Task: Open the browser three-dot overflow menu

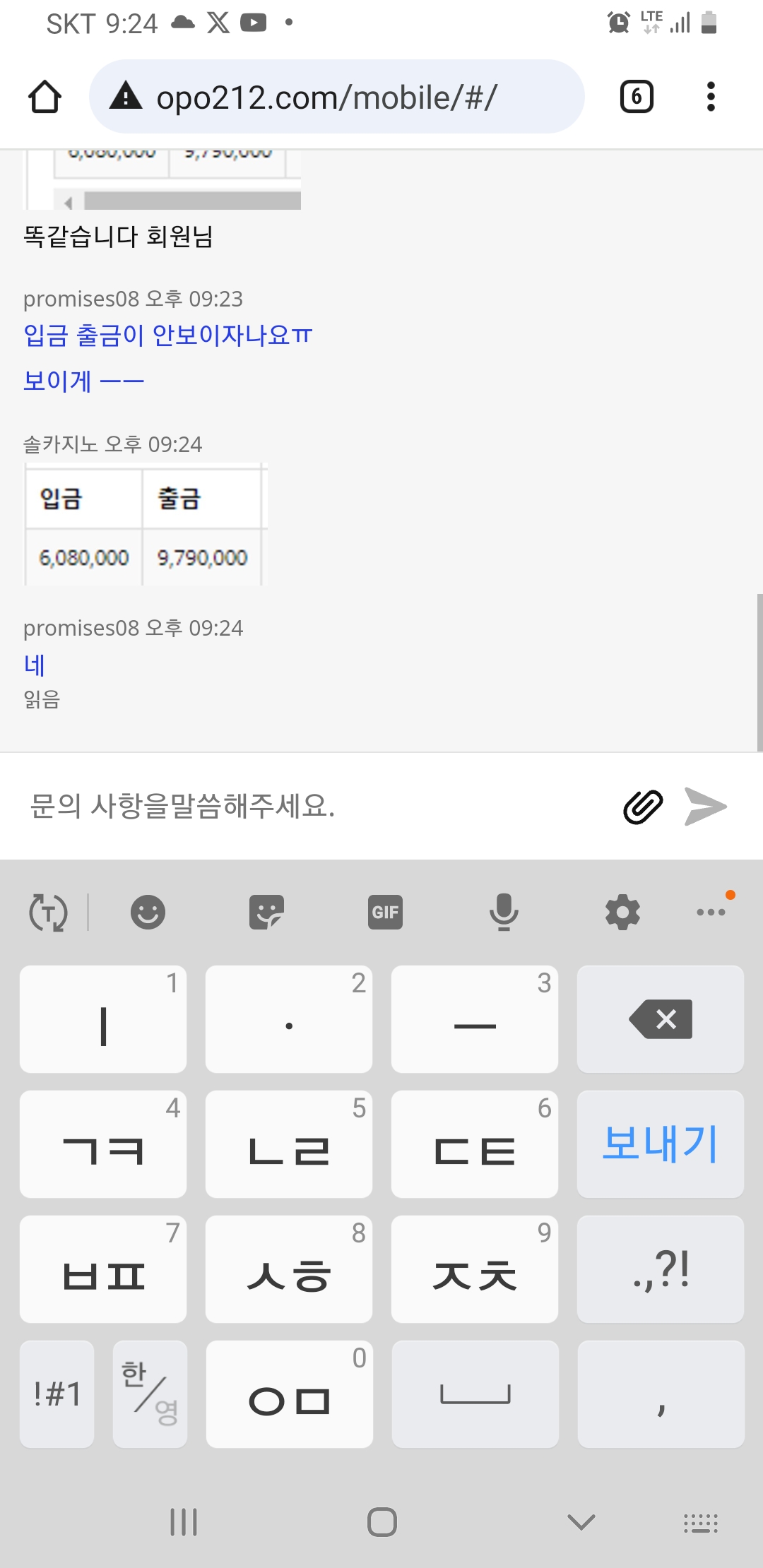Action: [711, 97]
